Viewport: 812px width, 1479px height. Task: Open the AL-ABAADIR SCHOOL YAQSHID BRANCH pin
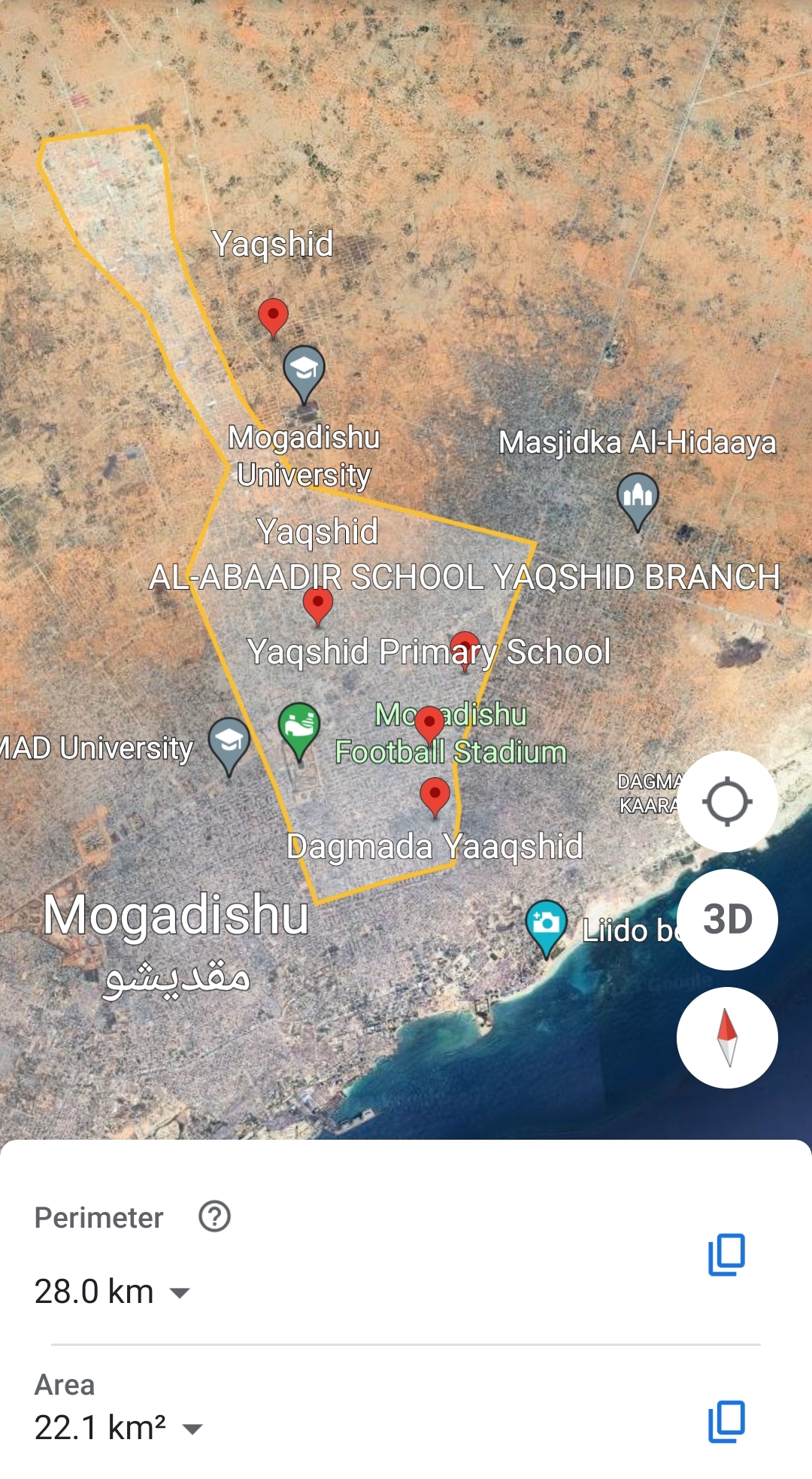(x=318, y=604)
